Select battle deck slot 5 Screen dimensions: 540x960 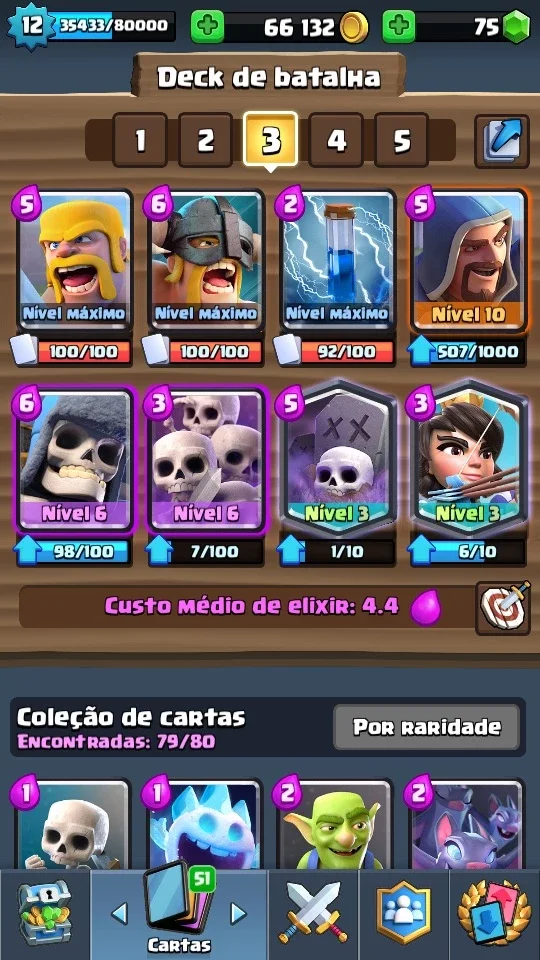tap(402, 140)
